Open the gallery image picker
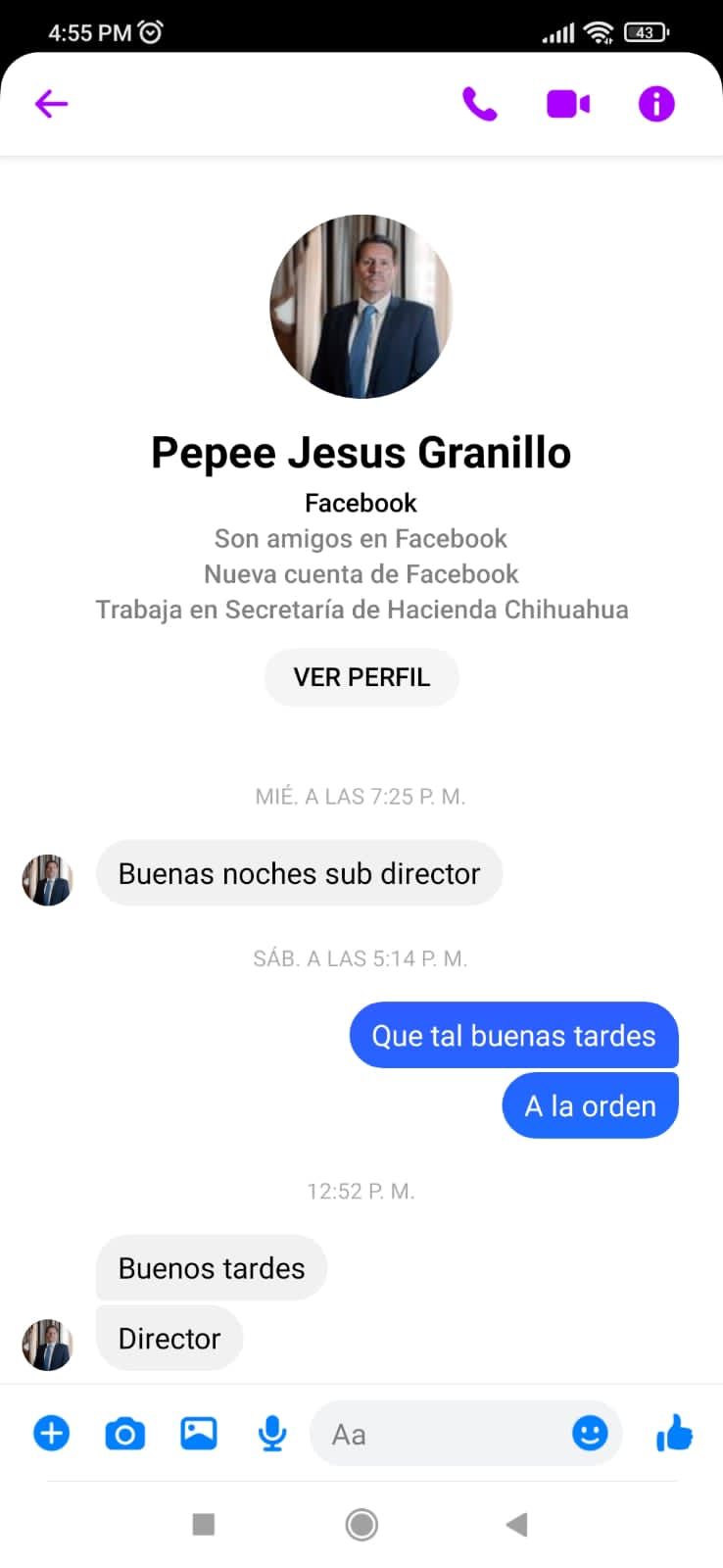723x1568 pixels. 199,1434
